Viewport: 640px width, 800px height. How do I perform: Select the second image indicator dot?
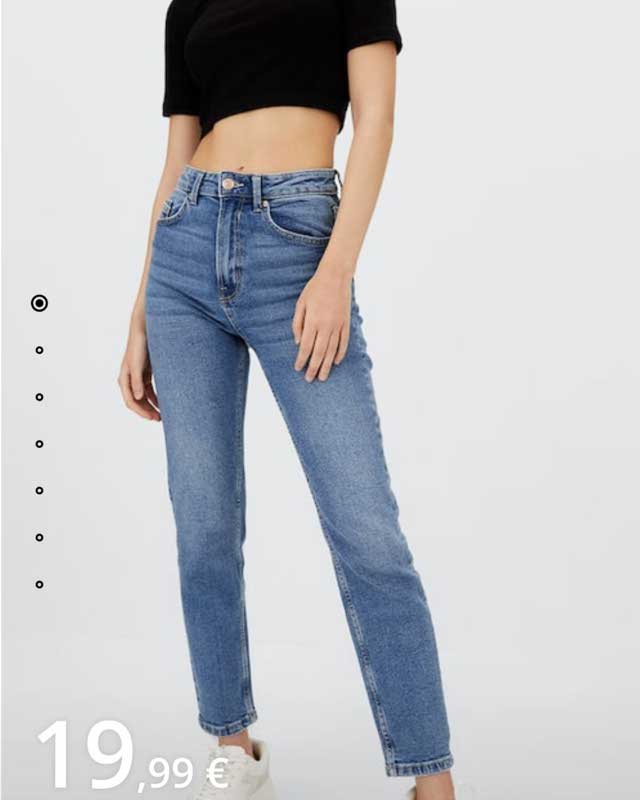coord(39,350)
